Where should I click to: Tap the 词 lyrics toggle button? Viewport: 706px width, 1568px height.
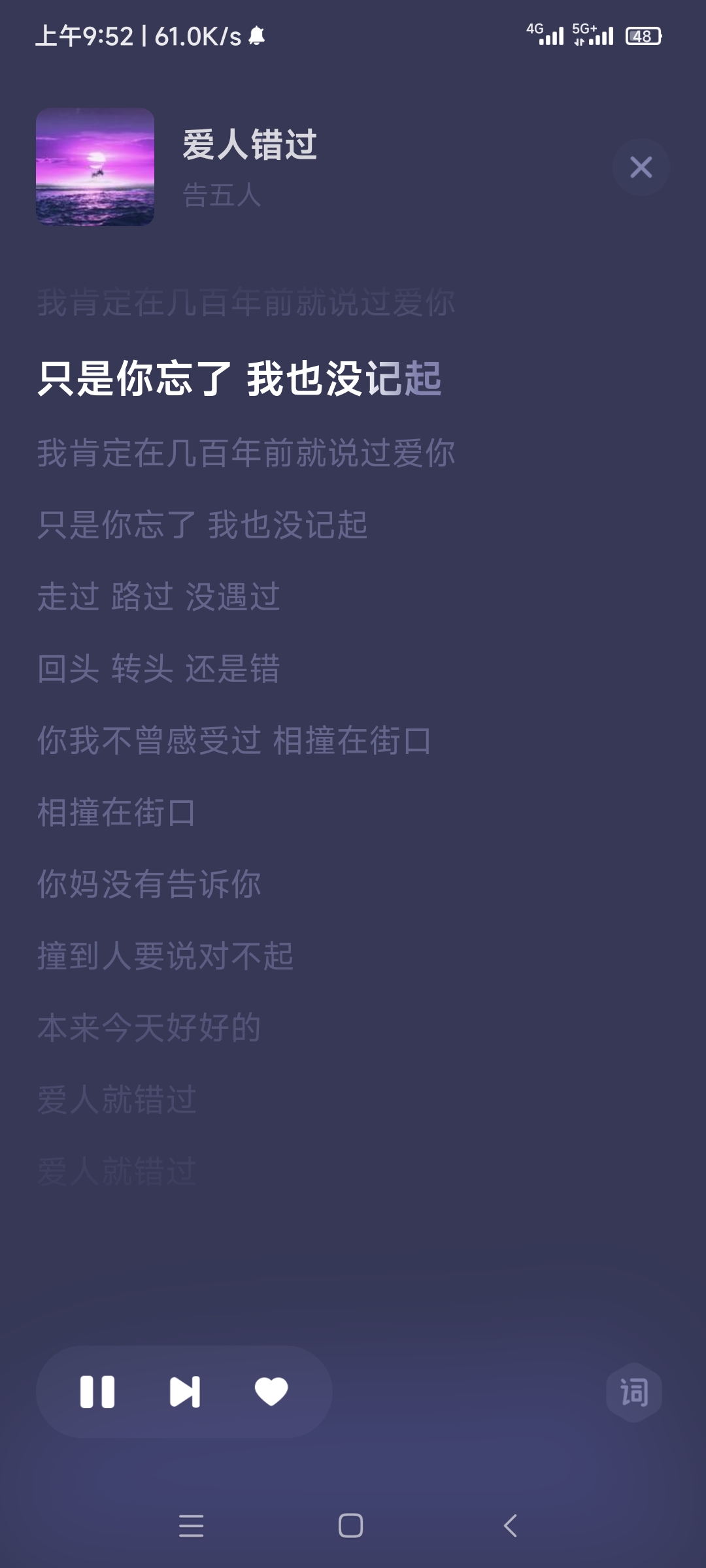click(633, 1392)
